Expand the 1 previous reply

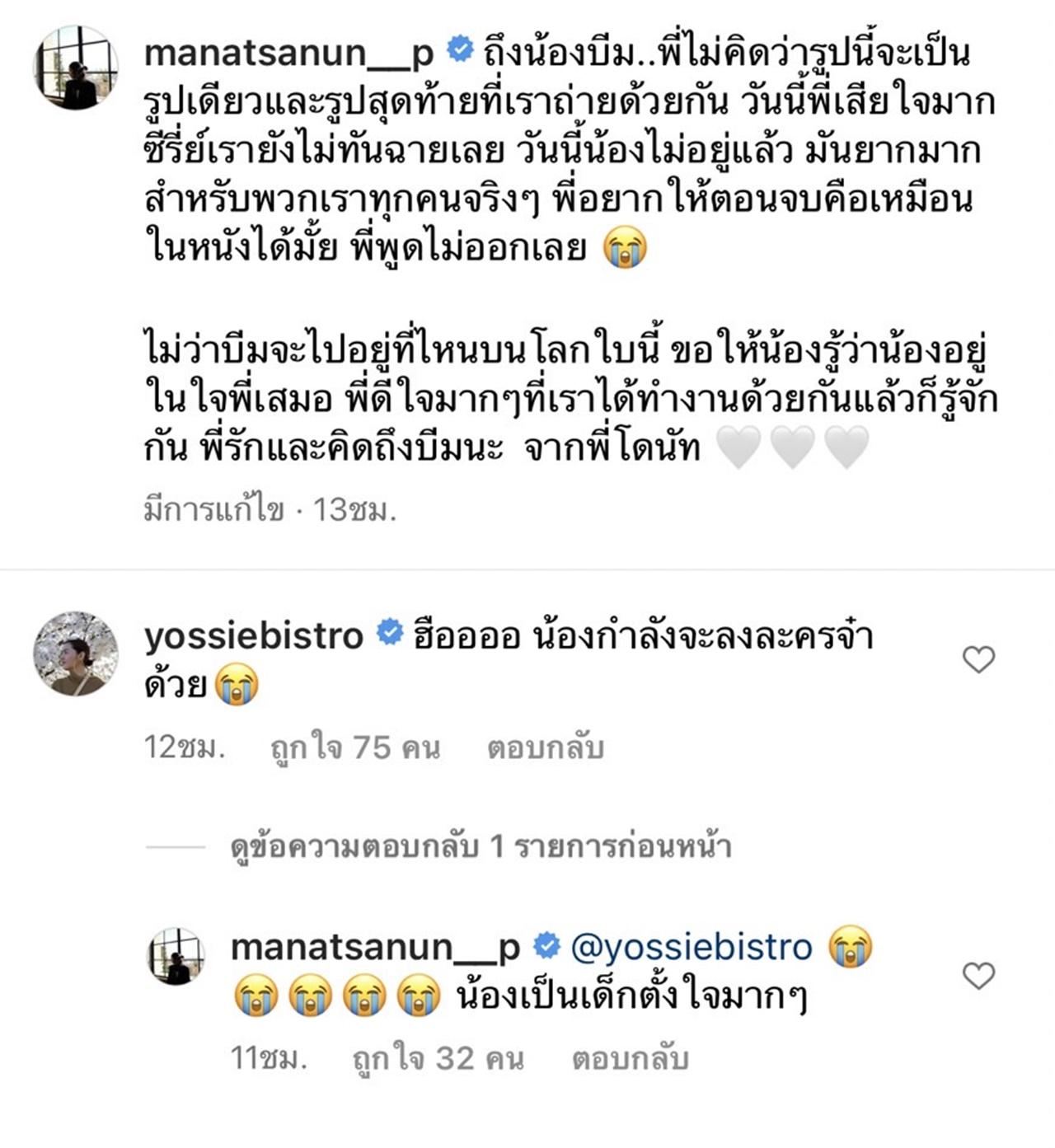pyautogui.click(x=481, y=846)
